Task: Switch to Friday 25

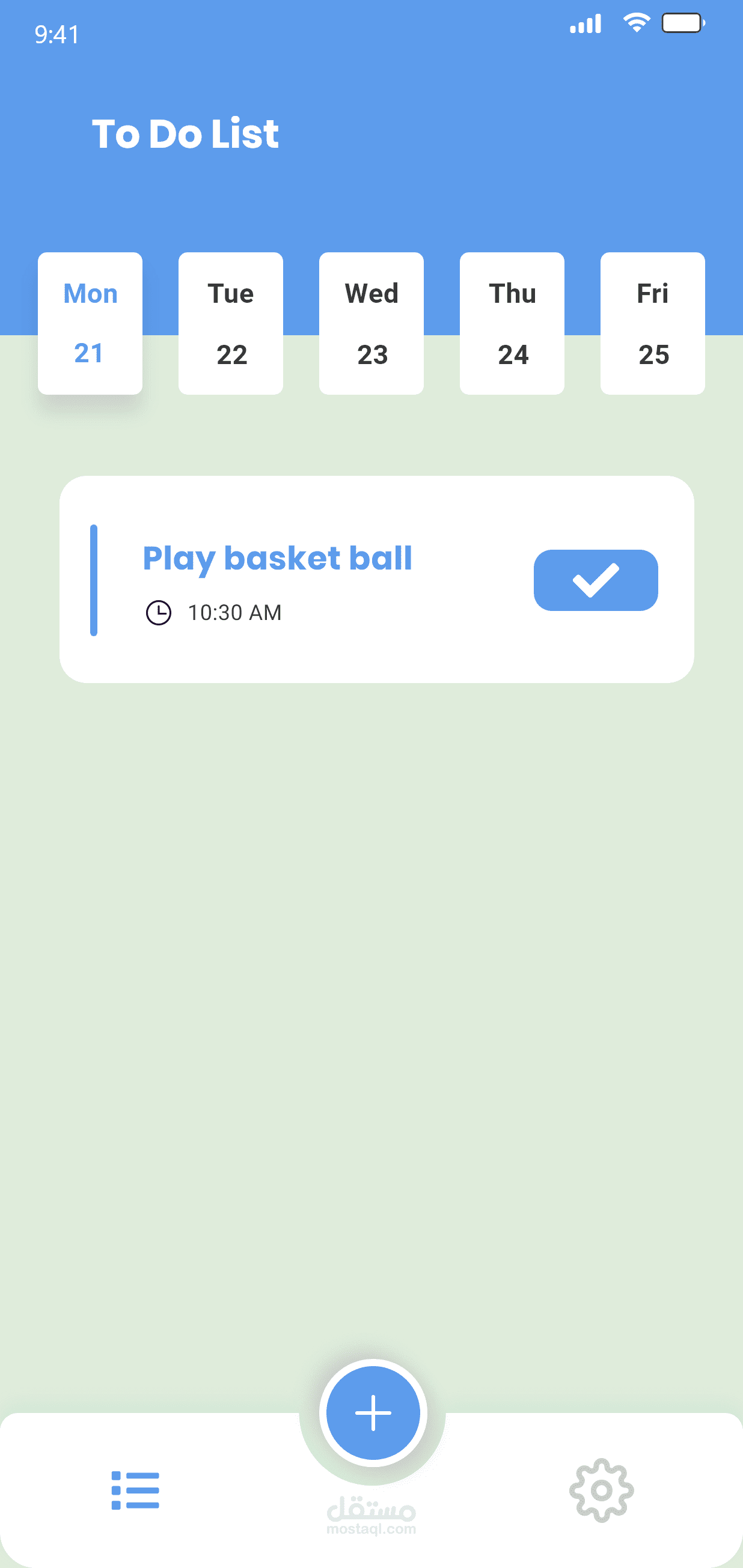Action: 653,323
